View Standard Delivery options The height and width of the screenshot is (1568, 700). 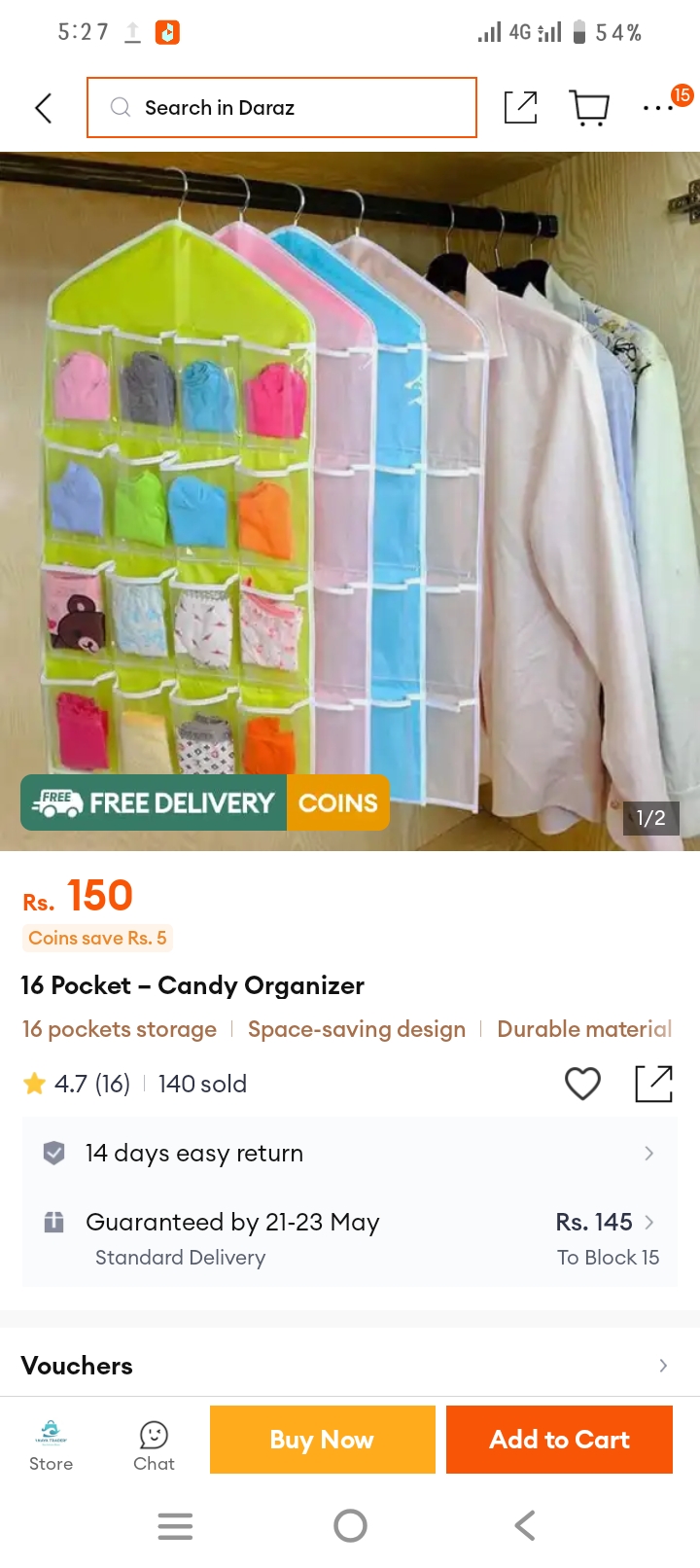(350, 1237)
